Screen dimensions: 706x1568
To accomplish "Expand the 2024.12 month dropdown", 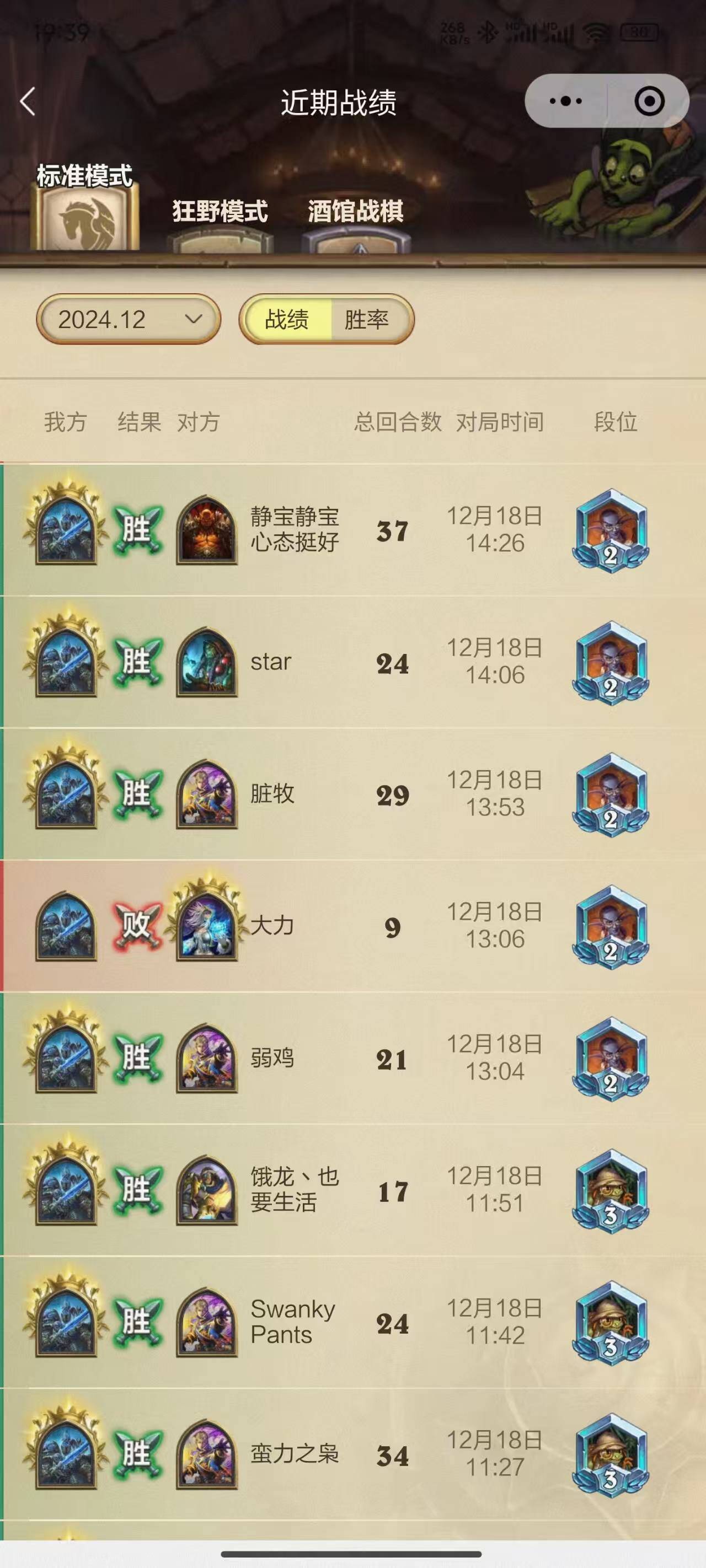I will coord(129,319).
